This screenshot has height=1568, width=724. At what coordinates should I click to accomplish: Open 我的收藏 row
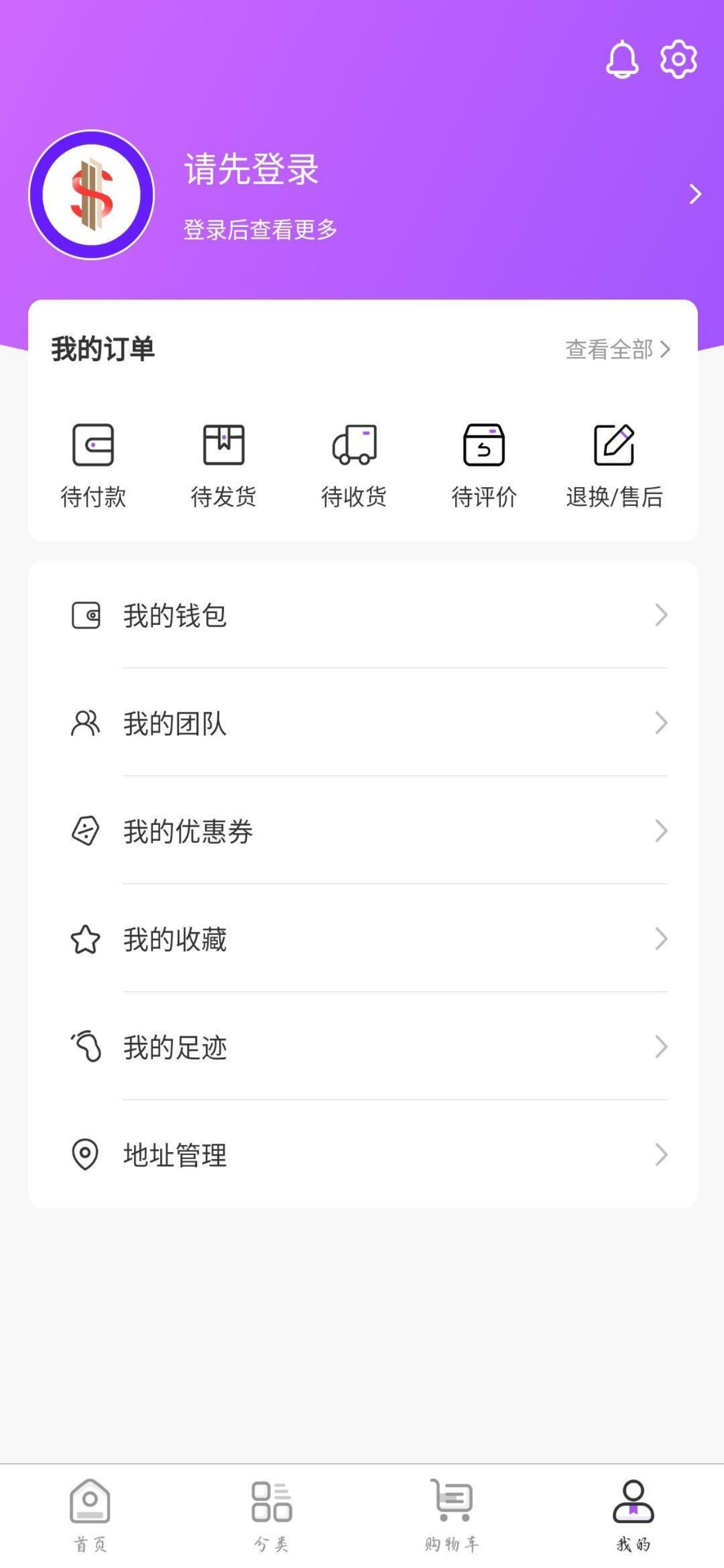point(363,939)
